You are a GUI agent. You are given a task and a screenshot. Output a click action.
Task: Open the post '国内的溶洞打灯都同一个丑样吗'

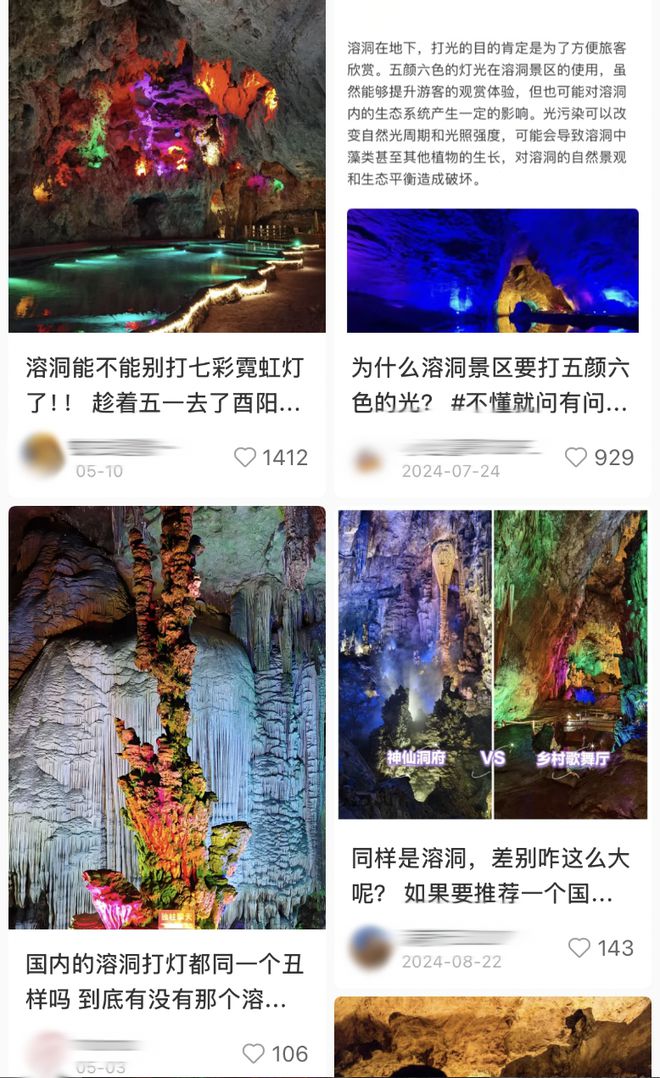(166, 981)
